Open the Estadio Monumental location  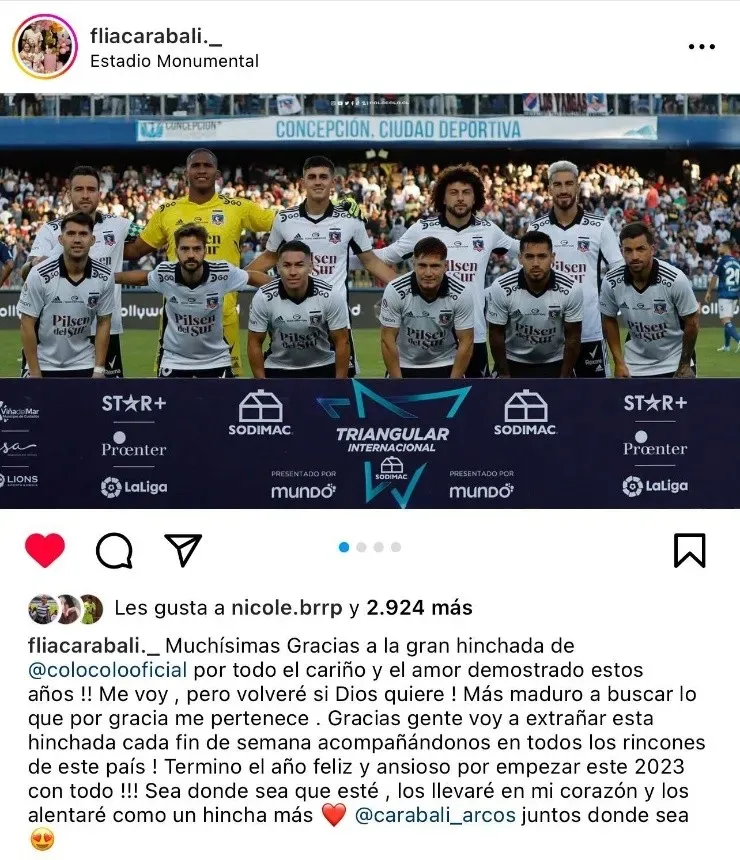tap(174, 61)
